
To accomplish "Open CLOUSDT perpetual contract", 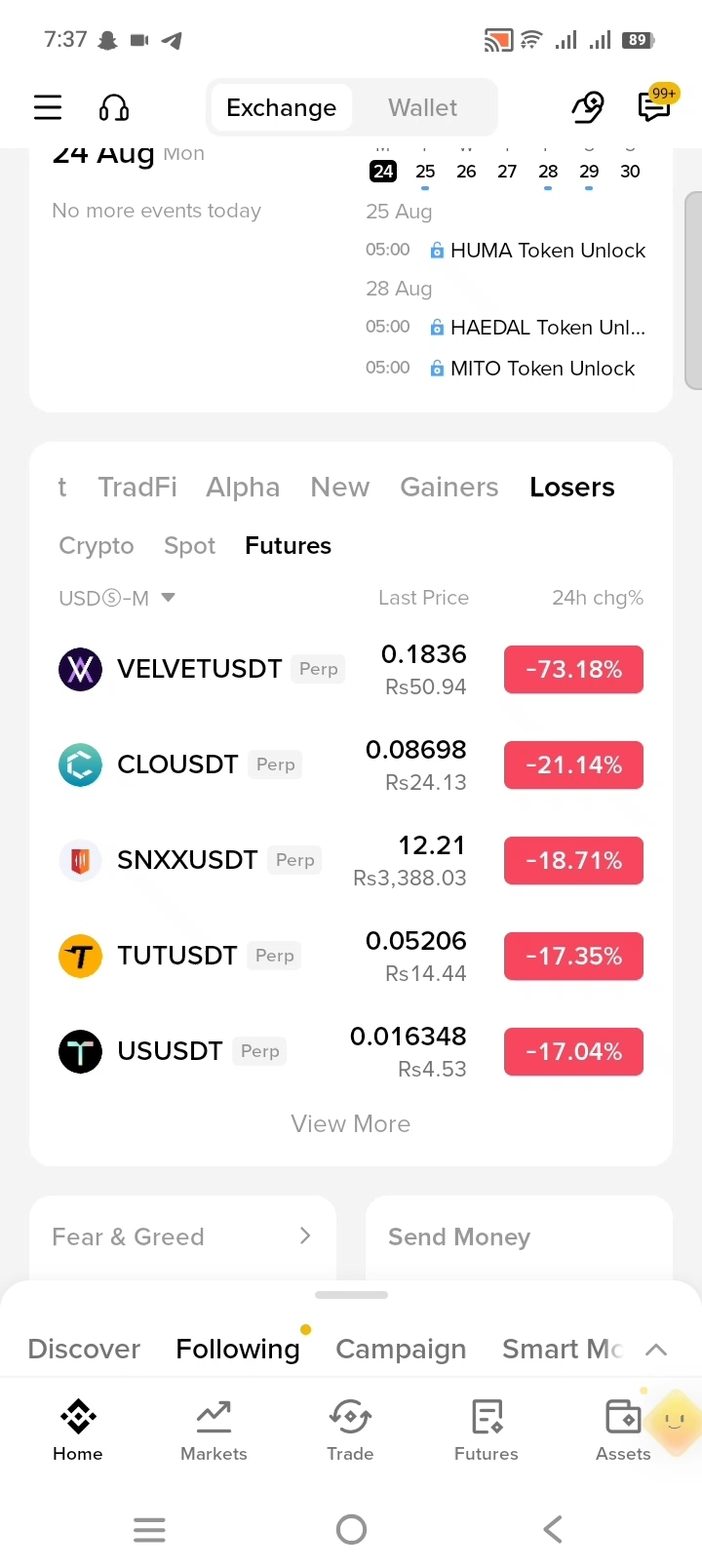I will (351, 765).
